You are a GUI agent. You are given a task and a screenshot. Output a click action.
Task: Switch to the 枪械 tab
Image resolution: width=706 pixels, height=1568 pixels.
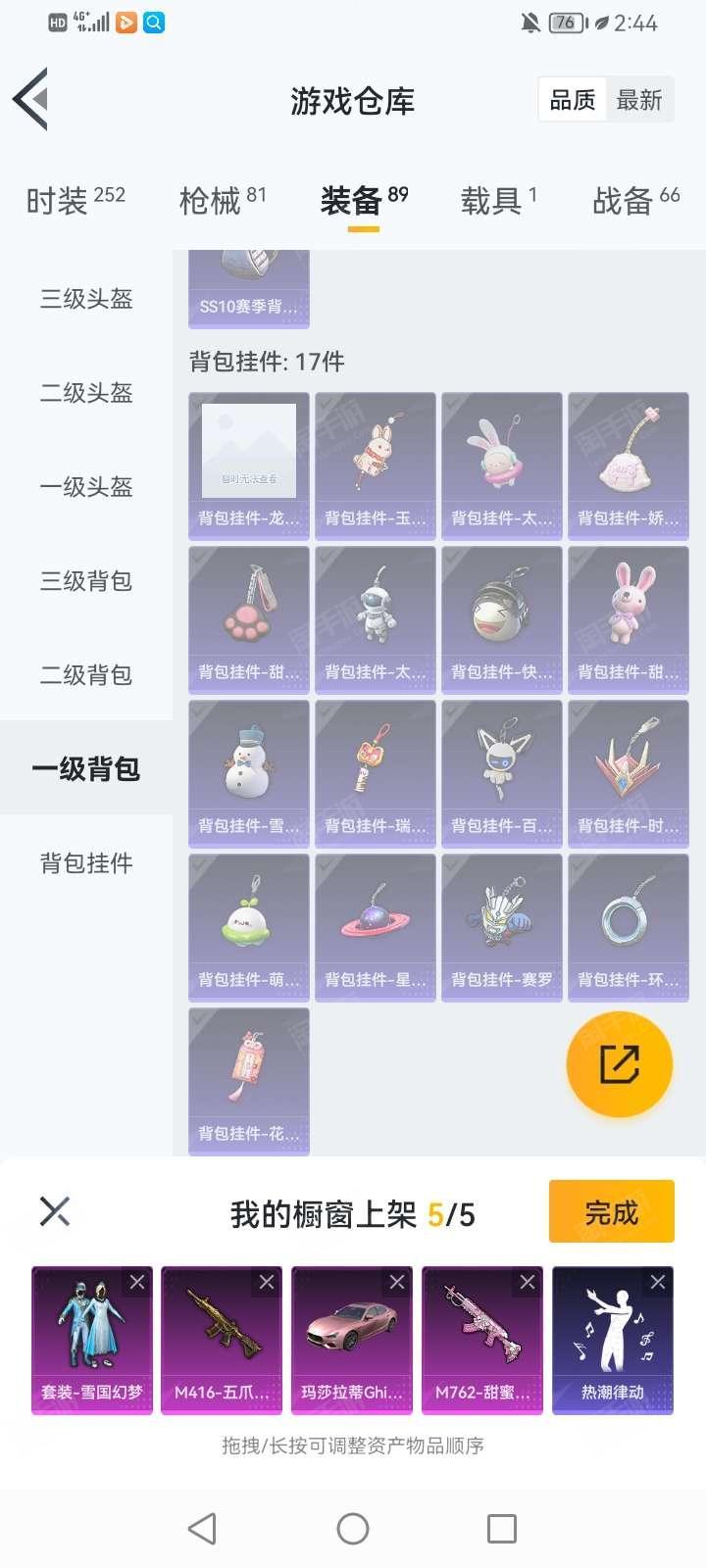223,201
